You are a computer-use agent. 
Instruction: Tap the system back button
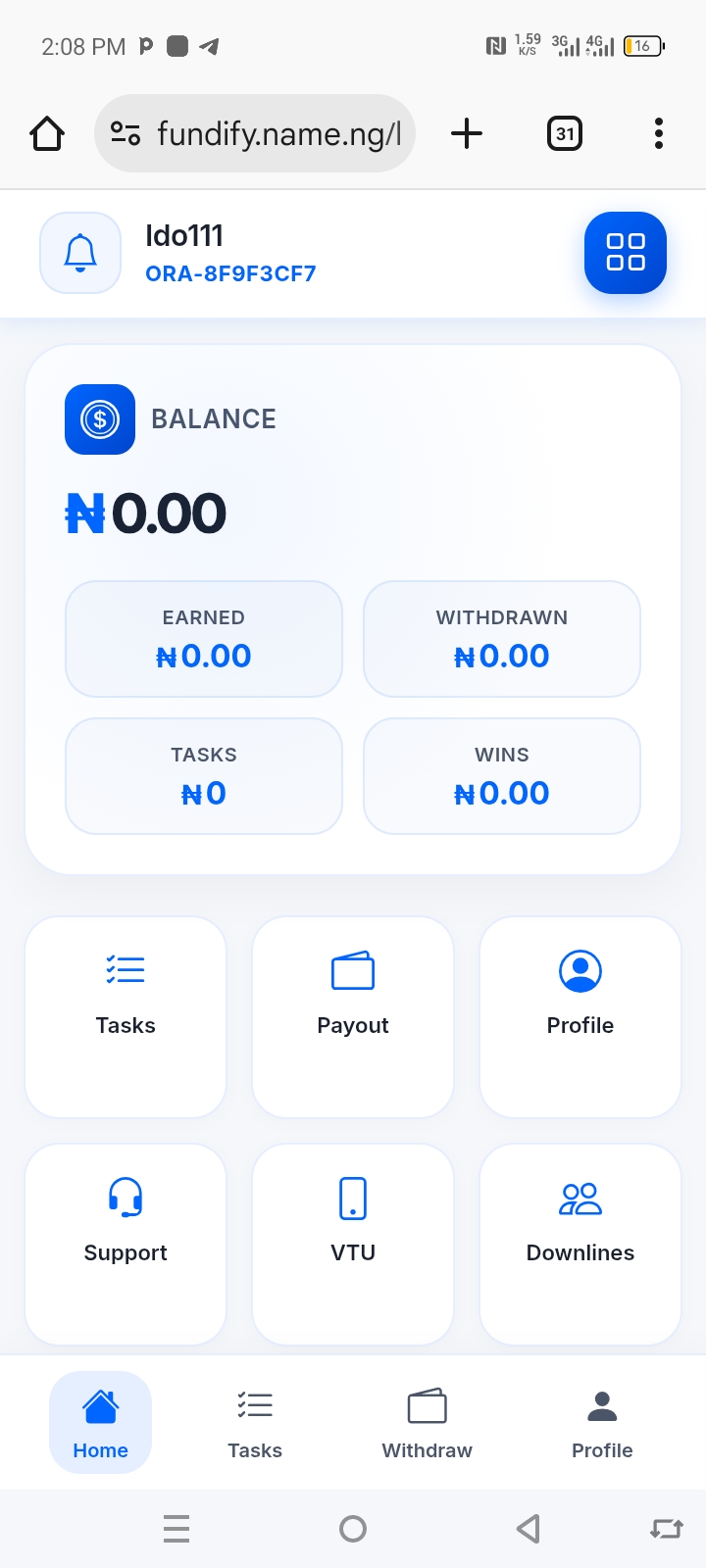(x=529, y=1528)
